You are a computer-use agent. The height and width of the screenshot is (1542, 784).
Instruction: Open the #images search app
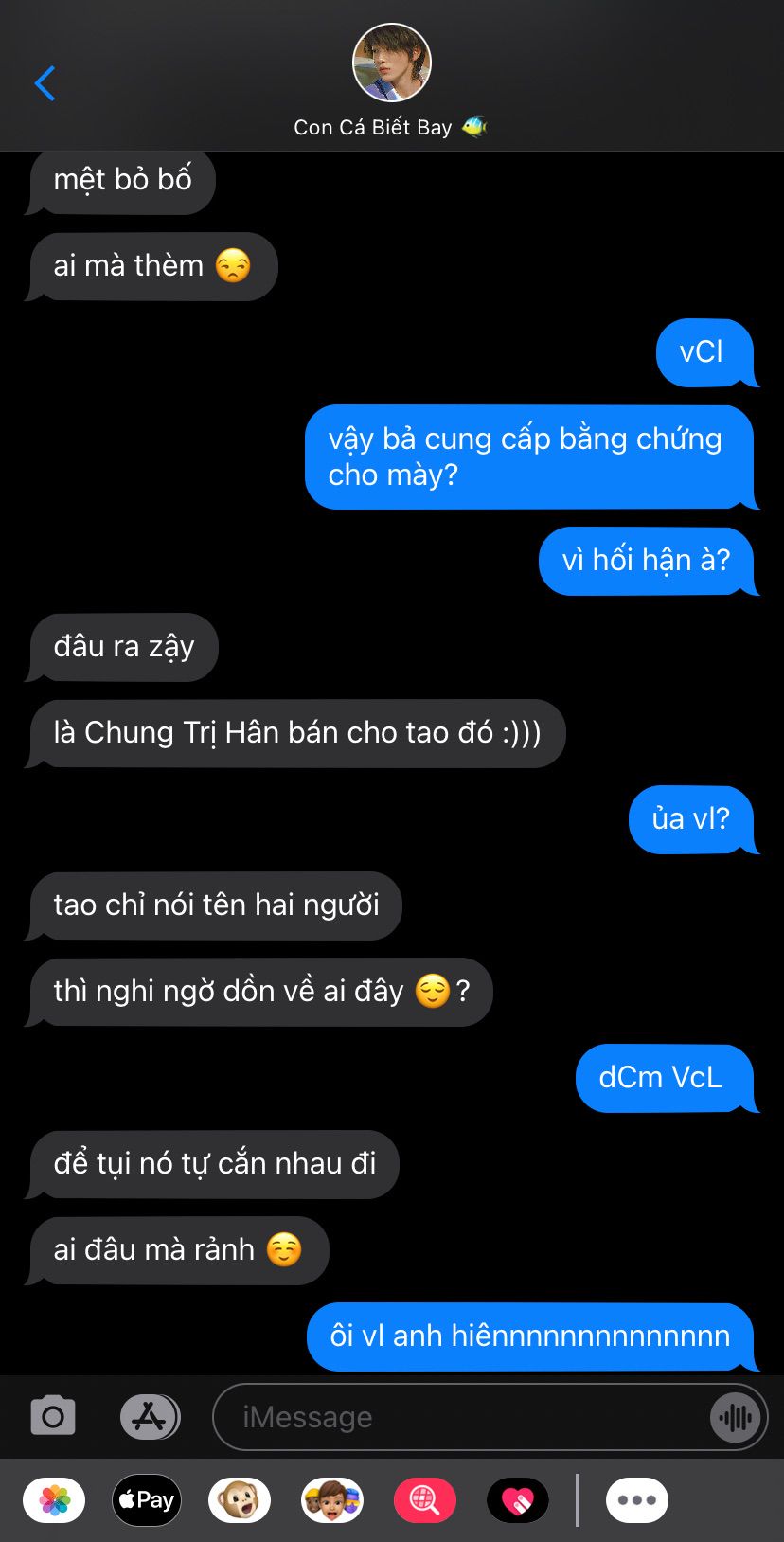click(x=425, y=1500)
